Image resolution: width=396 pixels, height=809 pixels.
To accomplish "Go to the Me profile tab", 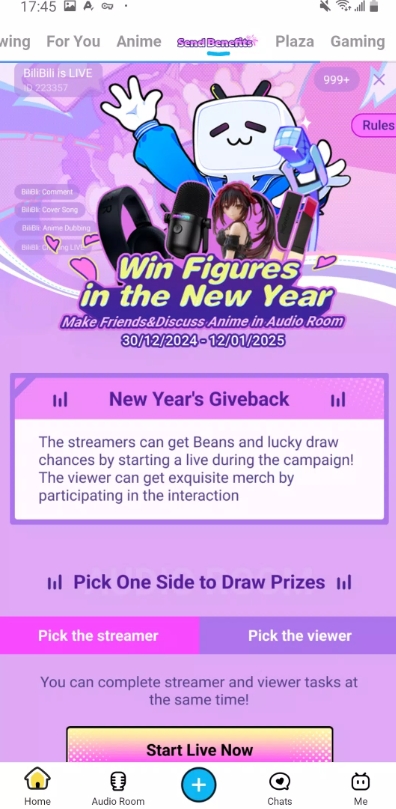I will pos(360,786).
